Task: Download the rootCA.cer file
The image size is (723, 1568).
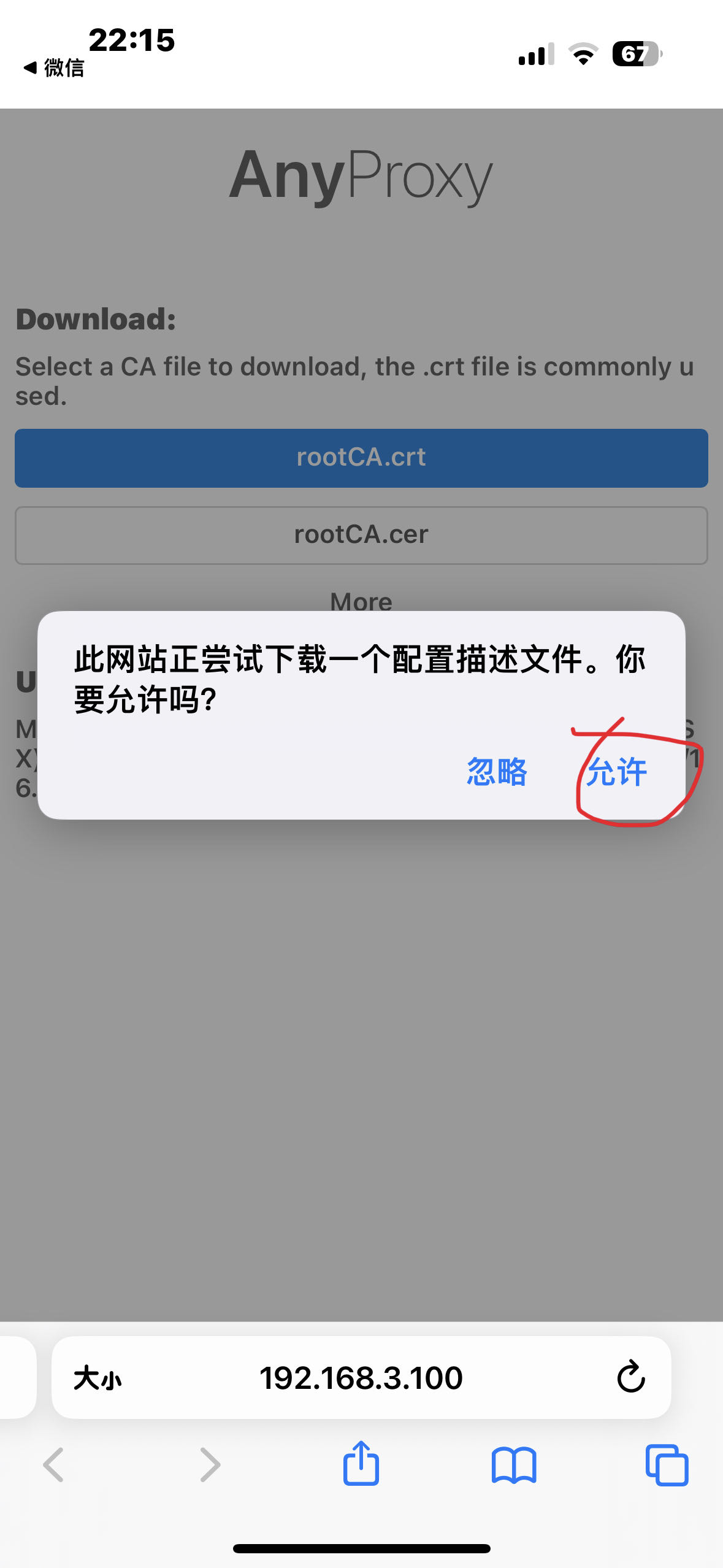Action: click(361, 535)
